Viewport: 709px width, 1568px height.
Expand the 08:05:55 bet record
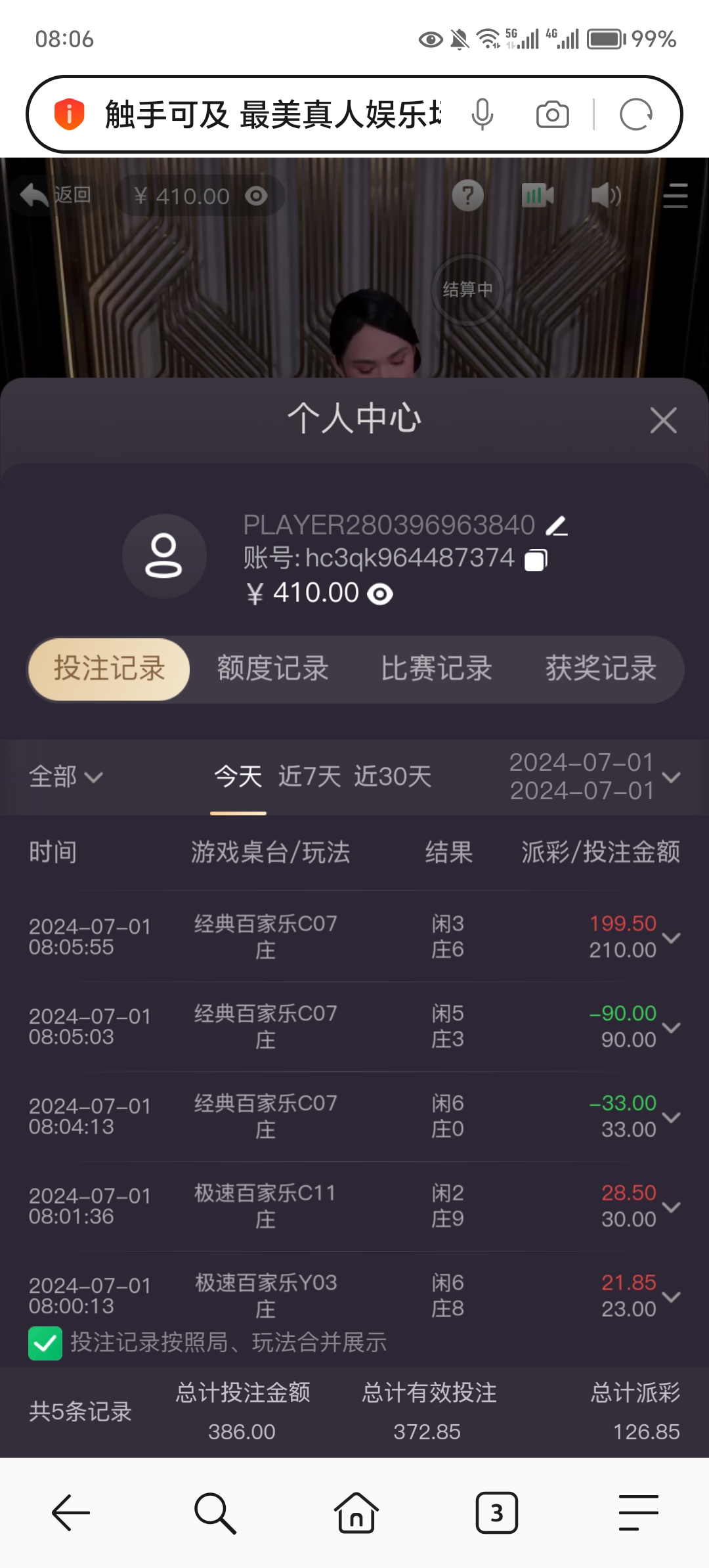point(671,938)
